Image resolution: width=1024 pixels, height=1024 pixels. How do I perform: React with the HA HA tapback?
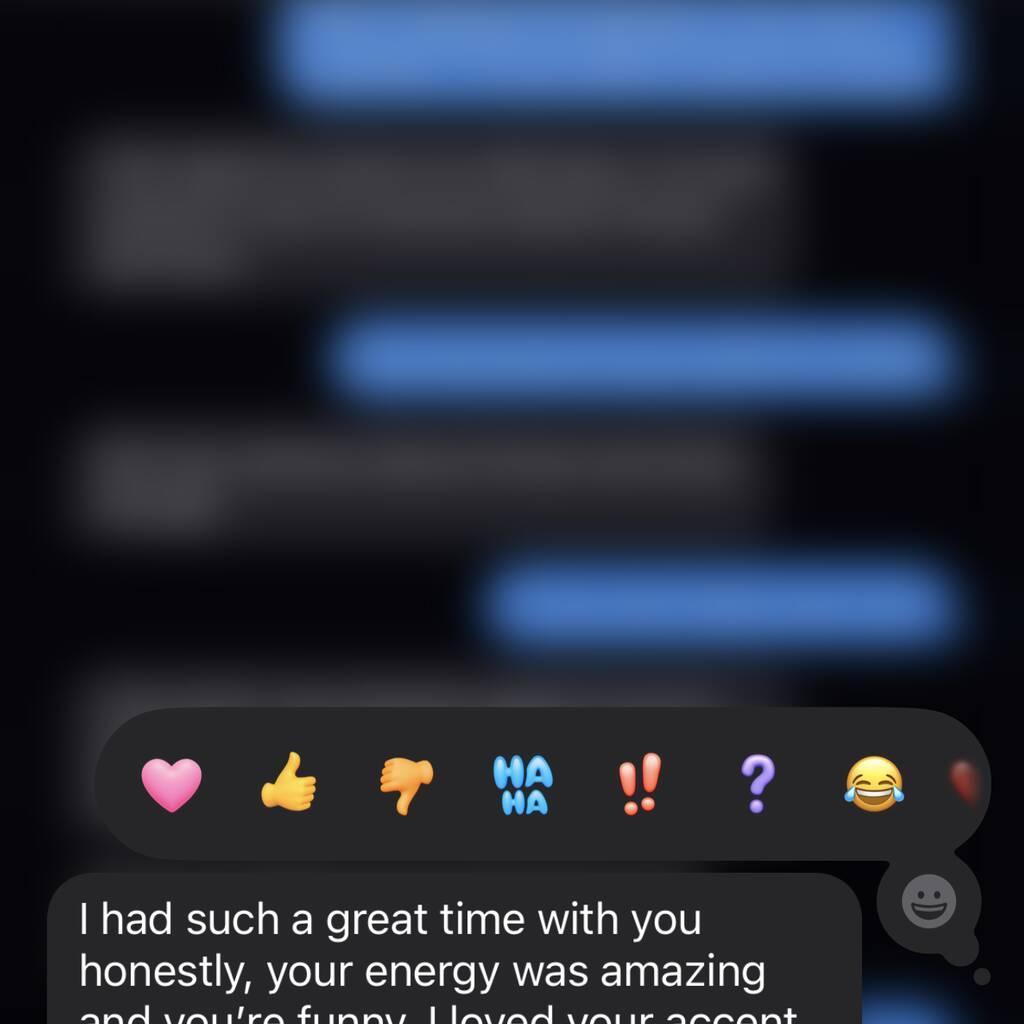[523, 785]
